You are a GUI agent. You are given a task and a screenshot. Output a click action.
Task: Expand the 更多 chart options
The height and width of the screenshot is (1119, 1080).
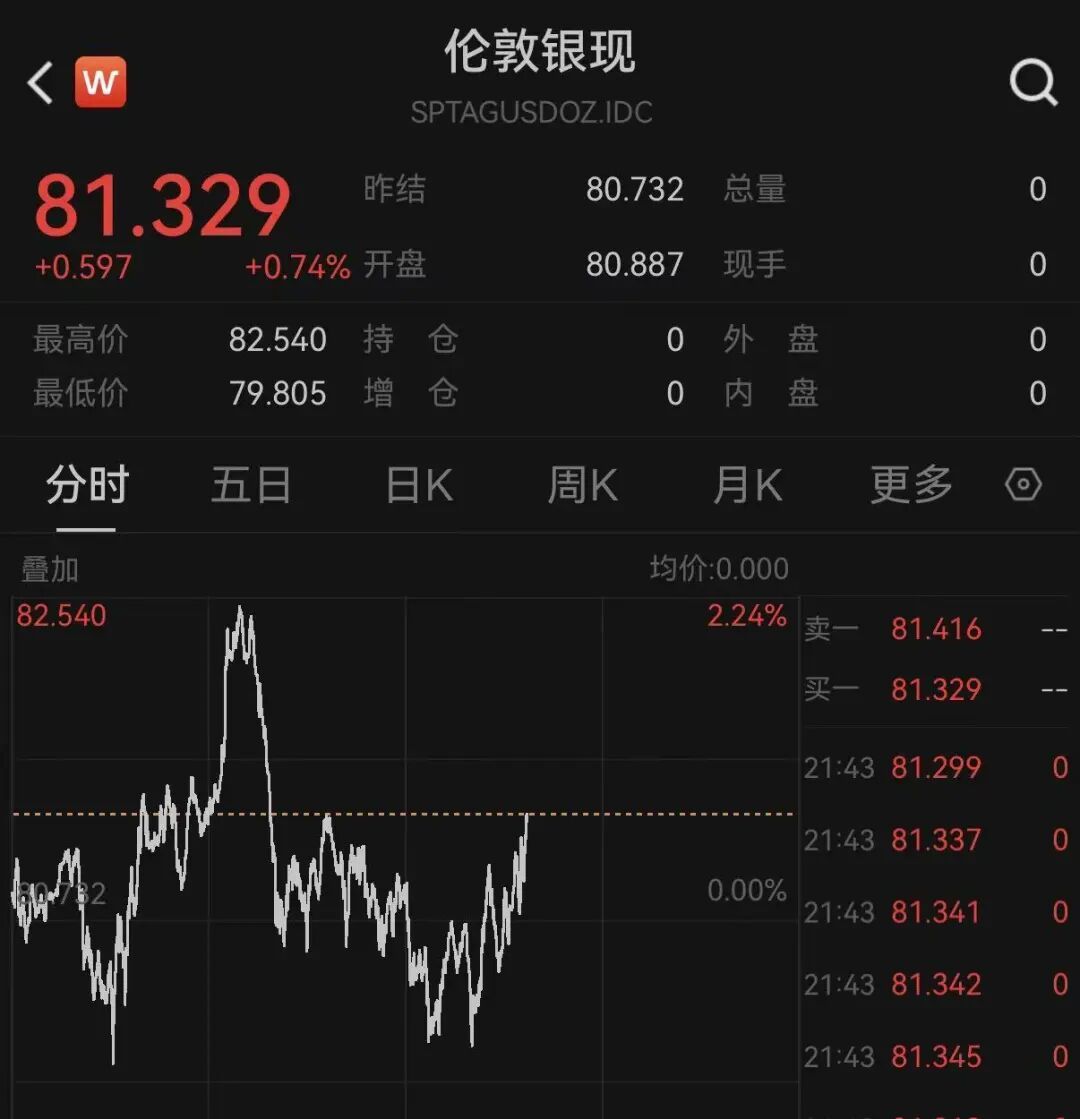(911, 486)
